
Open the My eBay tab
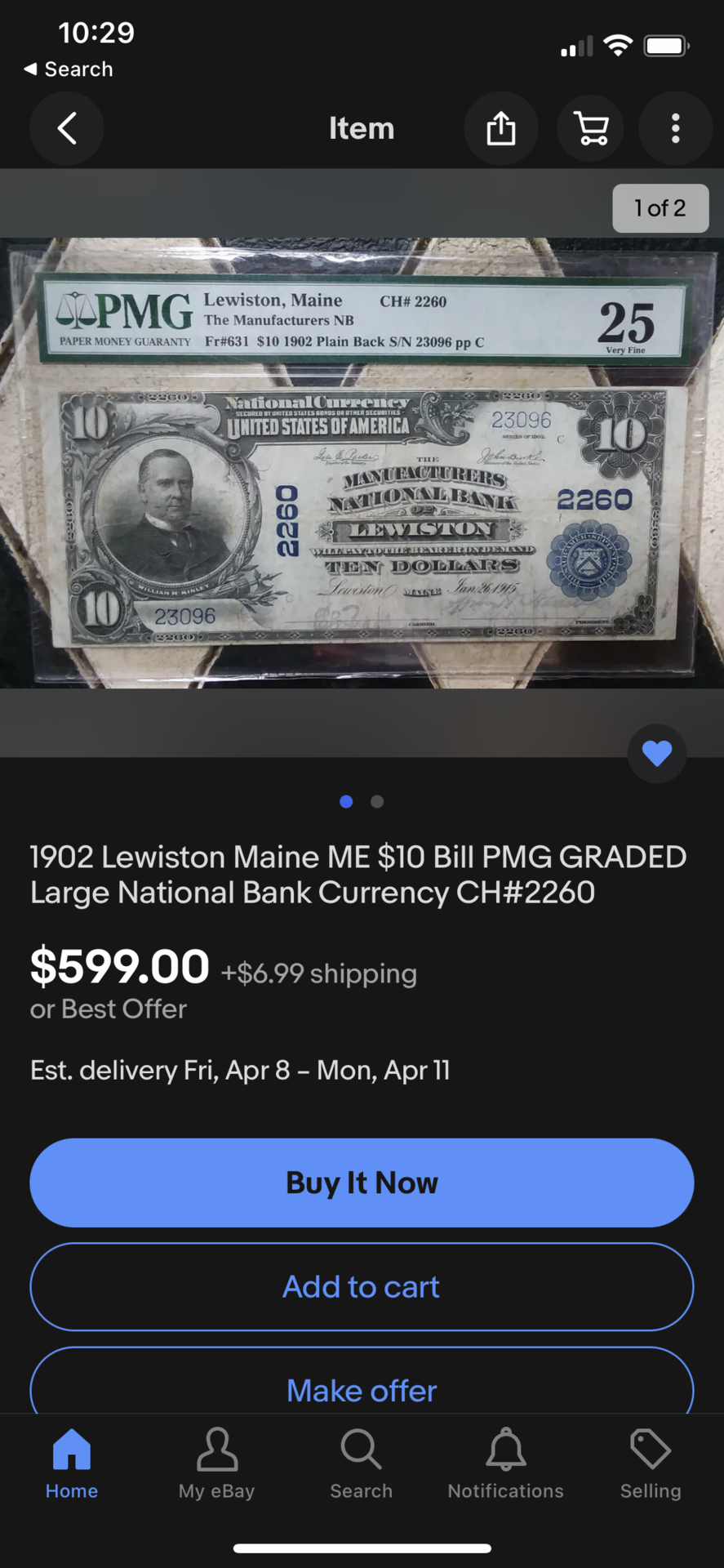point(216,1463)
